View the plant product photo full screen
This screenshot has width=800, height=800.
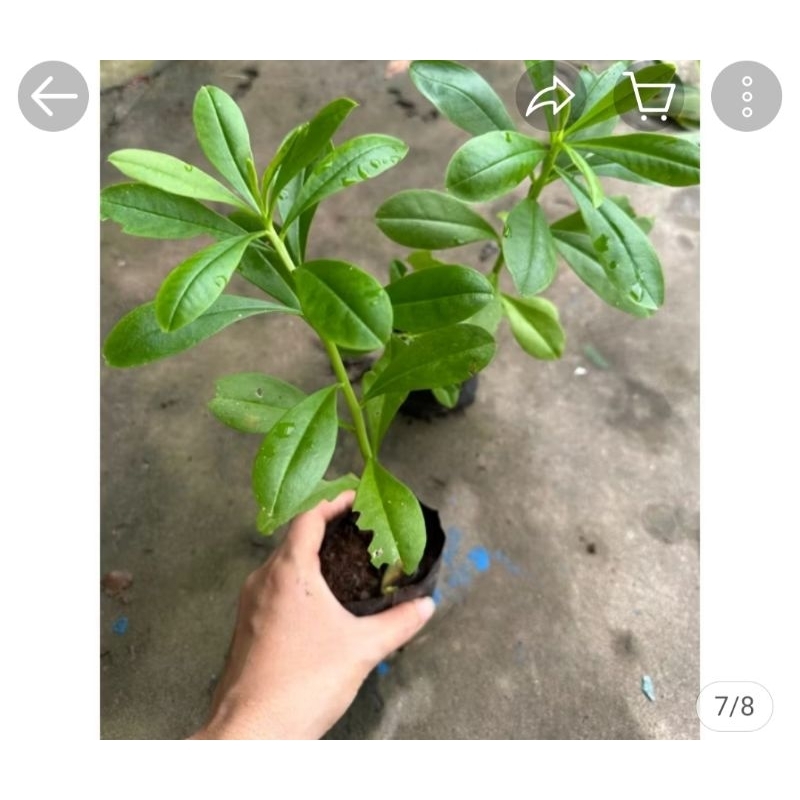coord(400,400)
